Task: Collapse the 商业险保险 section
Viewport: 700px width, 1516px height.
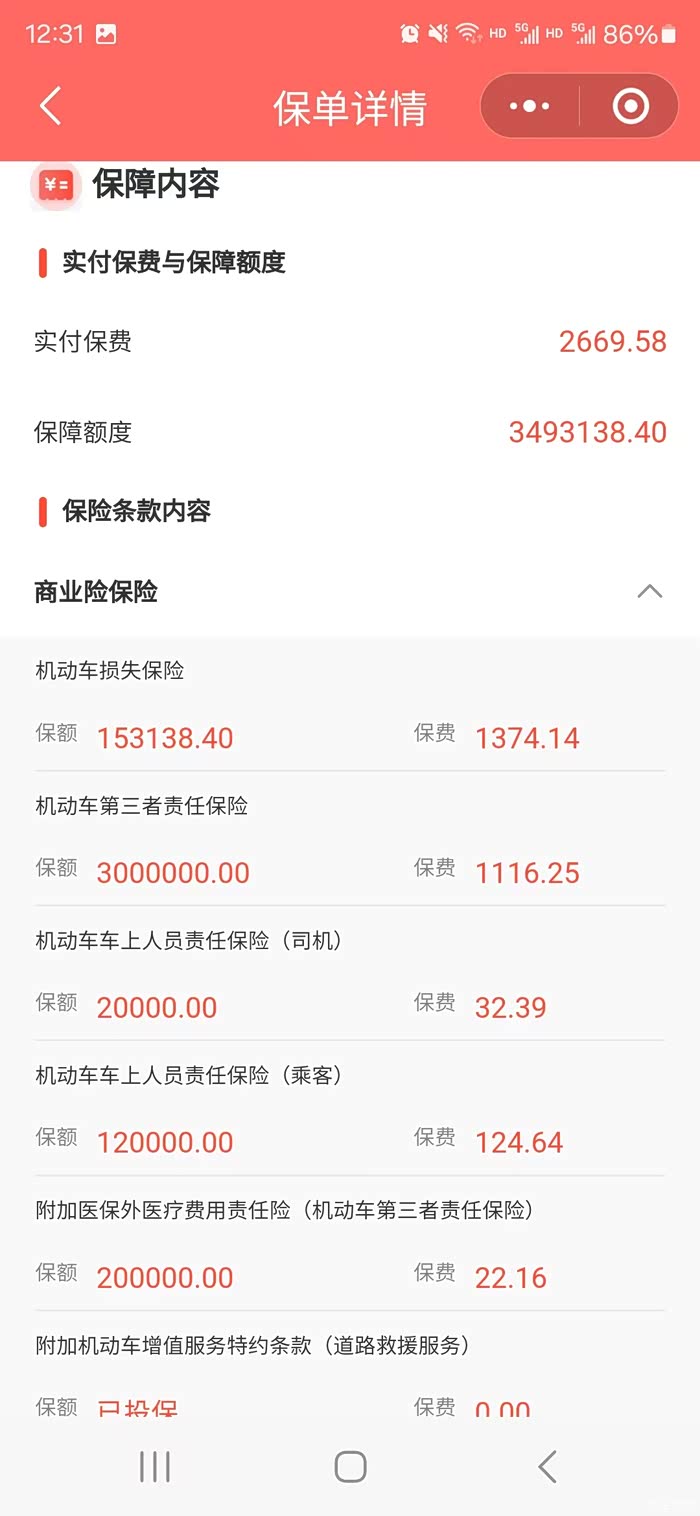Action: [649, 591]
